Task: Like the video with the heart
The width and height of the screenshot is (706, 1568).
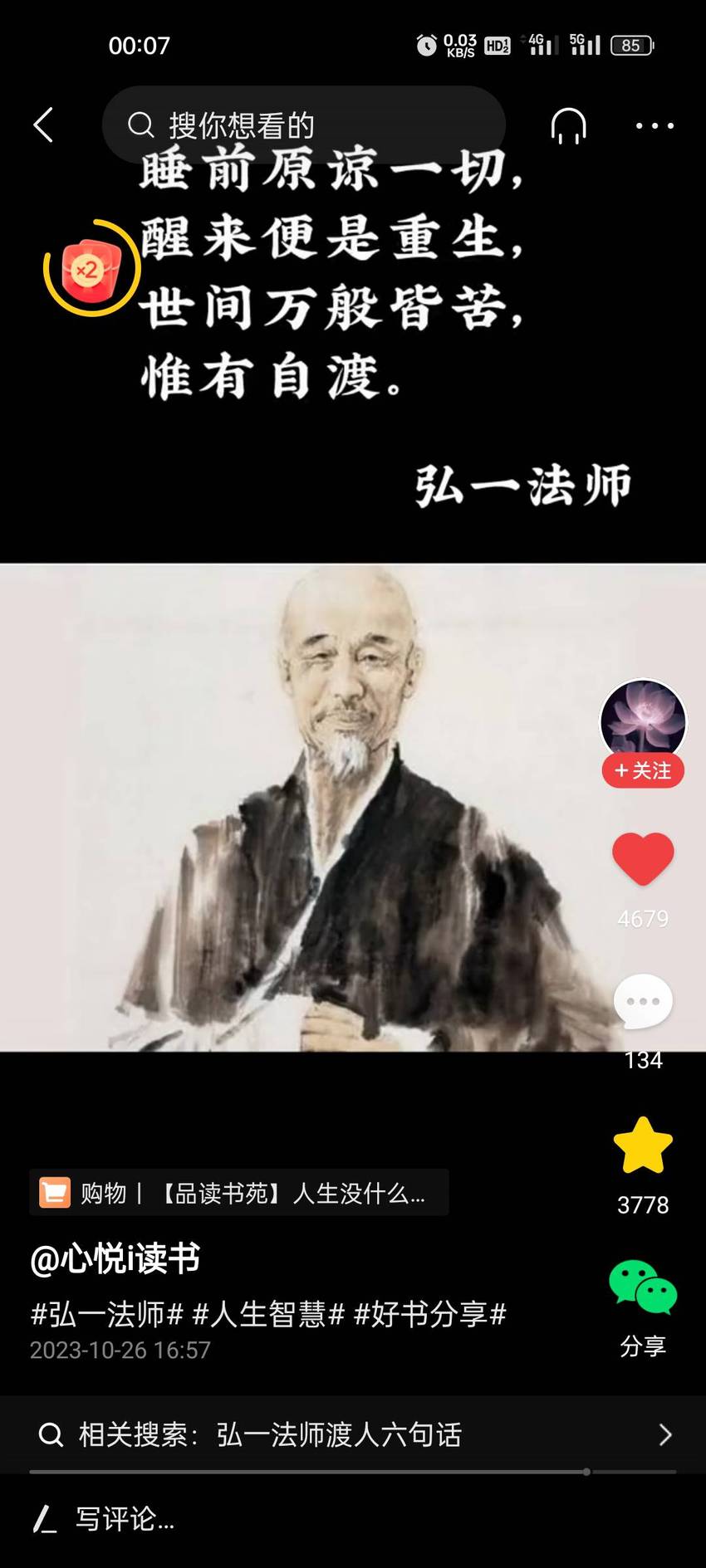Action: click(x=643, y=858)
